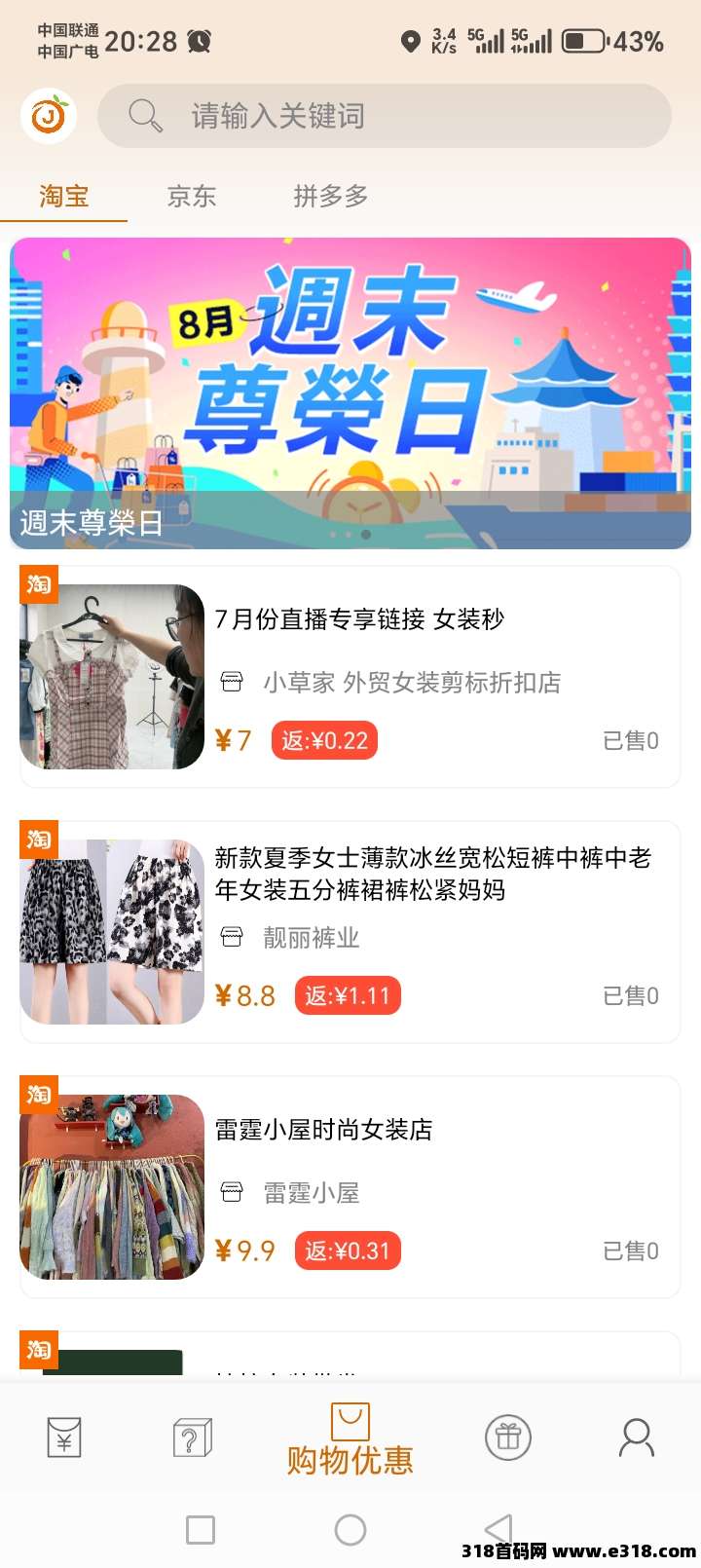
Task: Select the 淘宝 tab
Action: click(x=64, y=197)
